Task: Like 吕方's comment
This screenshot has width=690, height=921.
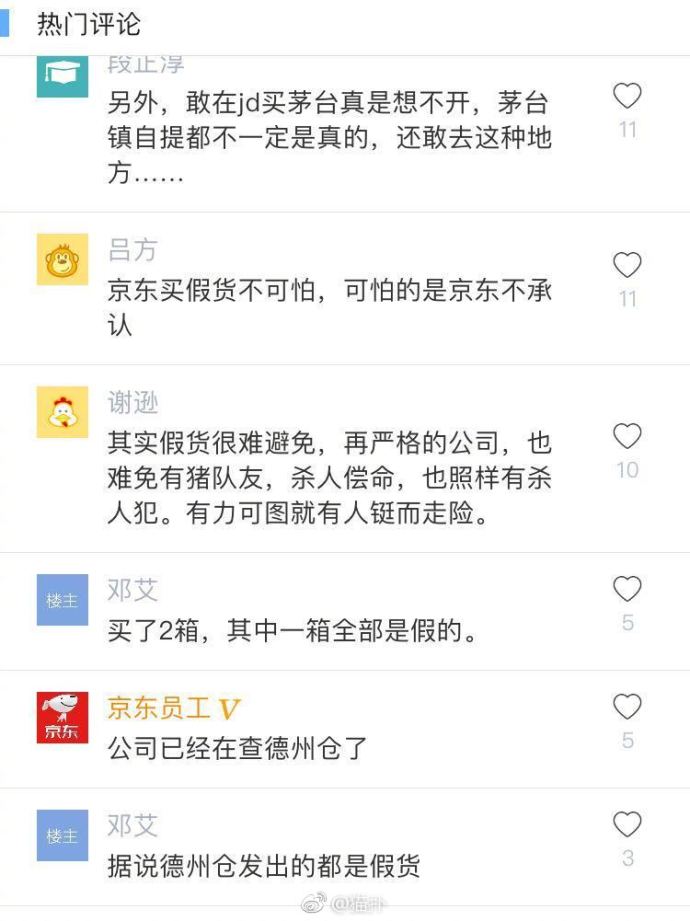Action: coord(627,266)
